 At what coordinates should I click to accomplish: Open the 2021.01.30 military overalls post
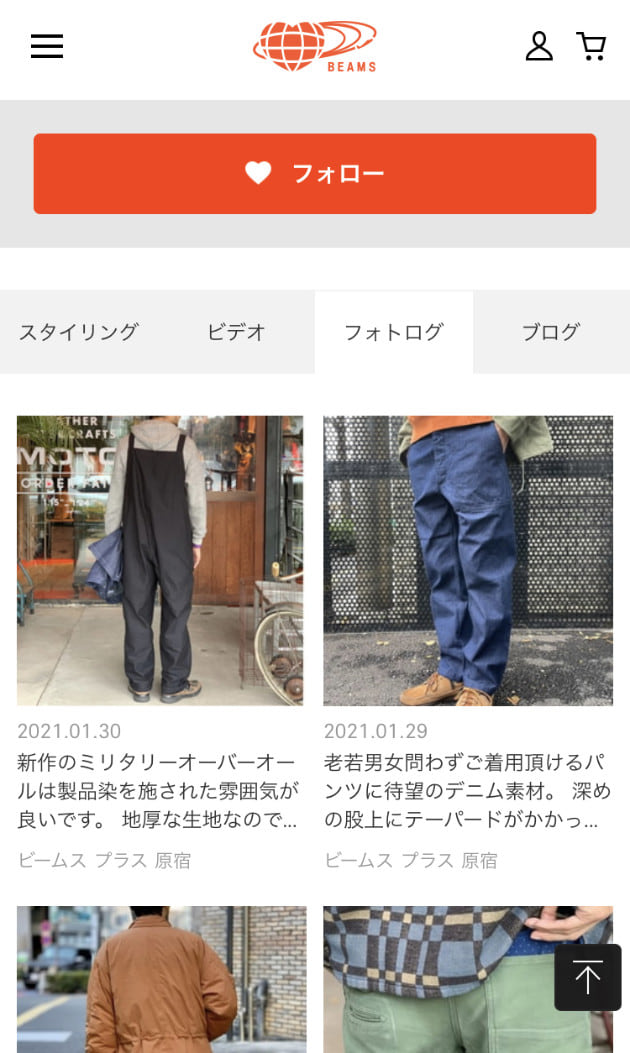[x=160, y=561]
